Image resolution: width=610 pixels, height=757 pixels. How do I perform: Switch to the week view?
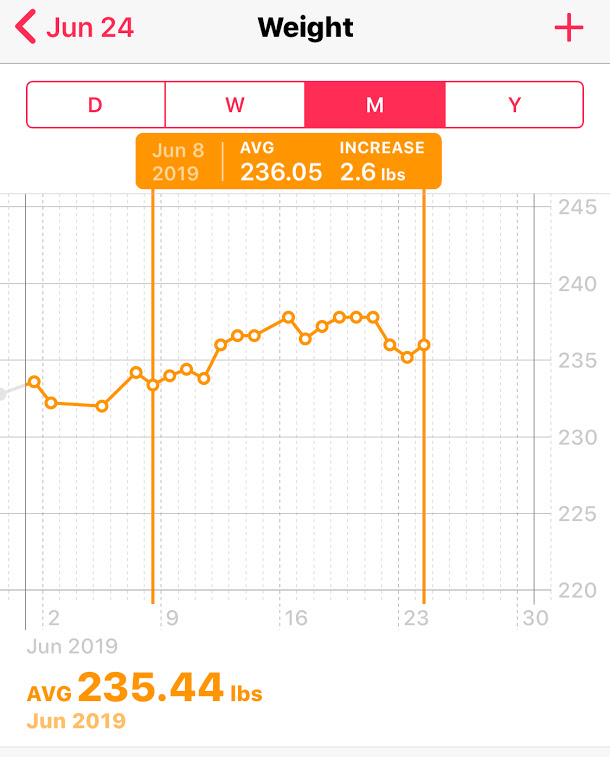(x=235, y=105)
